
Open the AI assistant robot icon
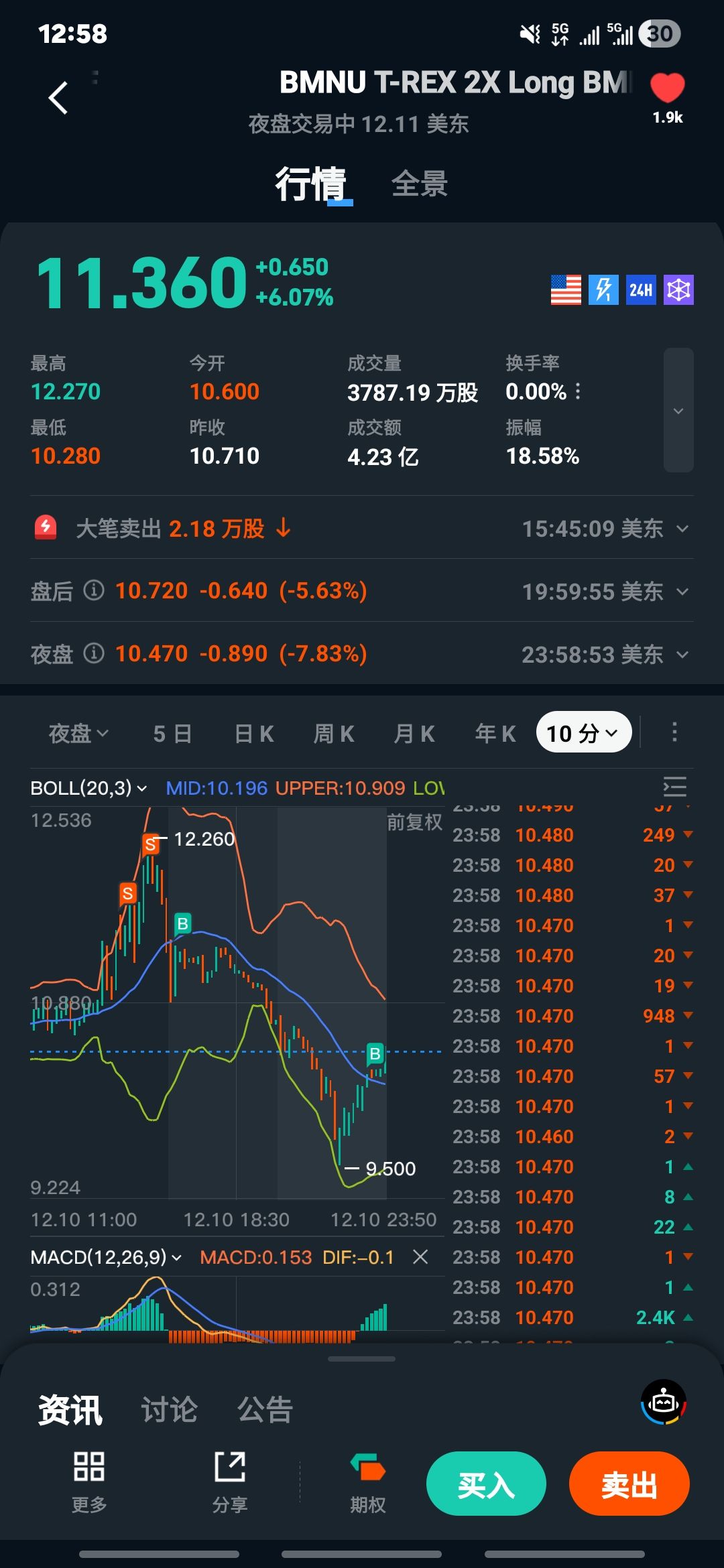click(x=664, y=1402)
